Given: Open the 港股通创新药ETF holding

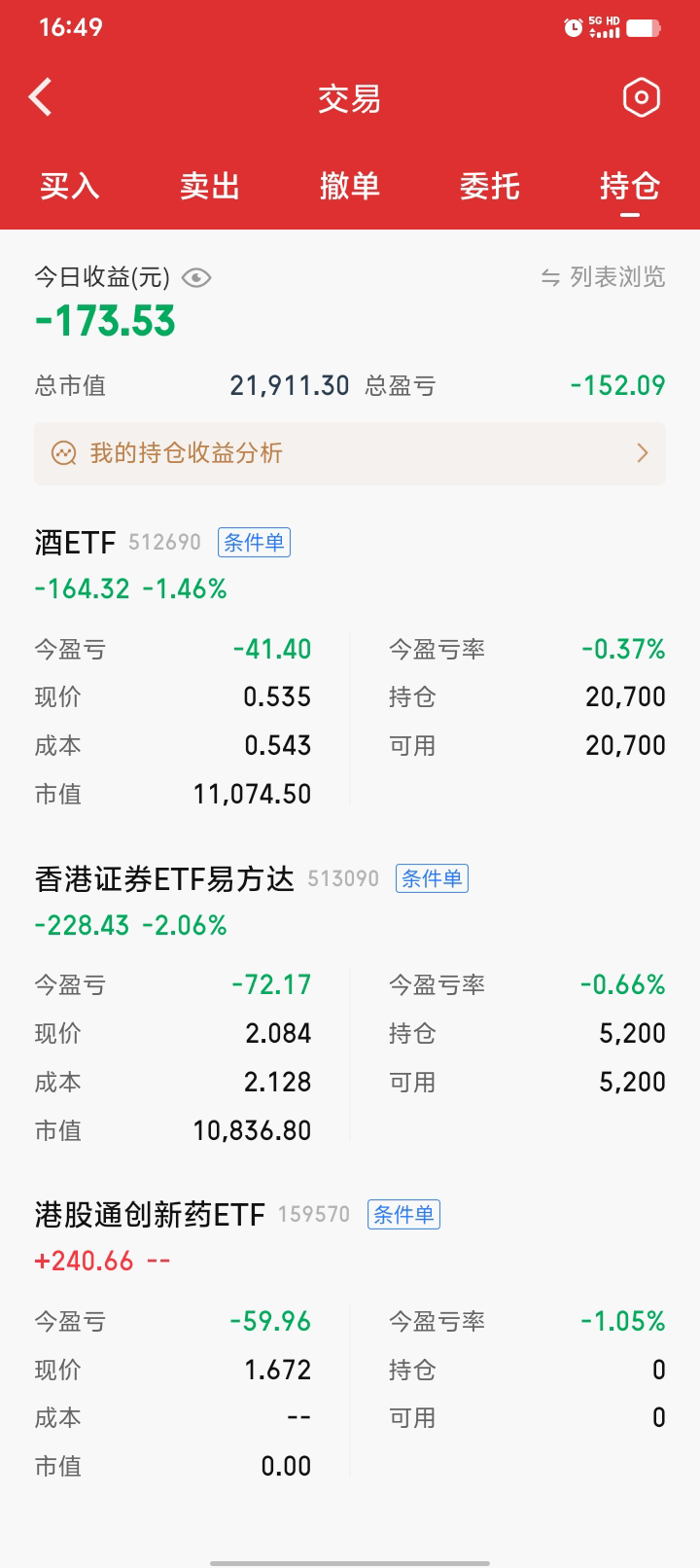Looking at the screenshot, I should (x=150, y=1215).
